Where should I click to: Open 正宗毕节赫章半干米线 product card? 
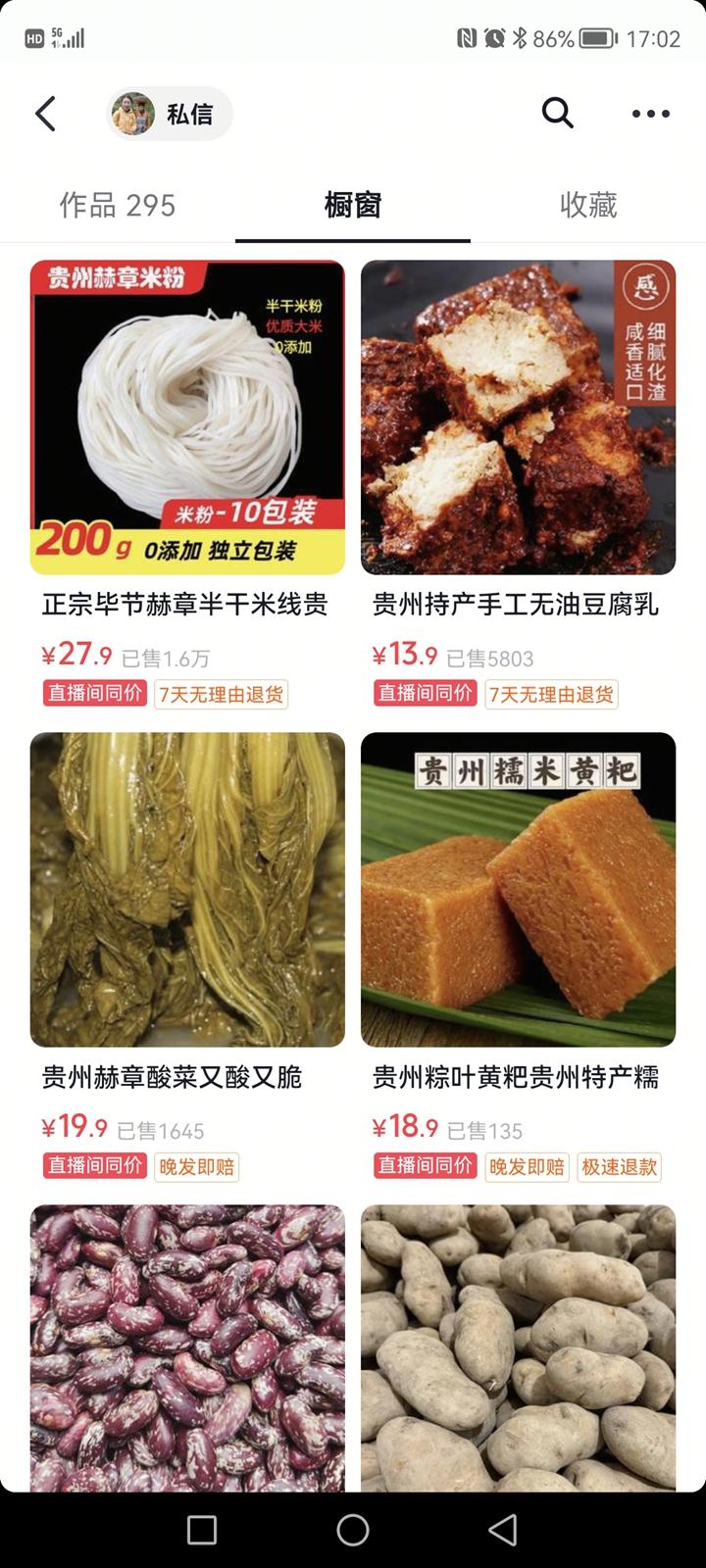(187, 417)
